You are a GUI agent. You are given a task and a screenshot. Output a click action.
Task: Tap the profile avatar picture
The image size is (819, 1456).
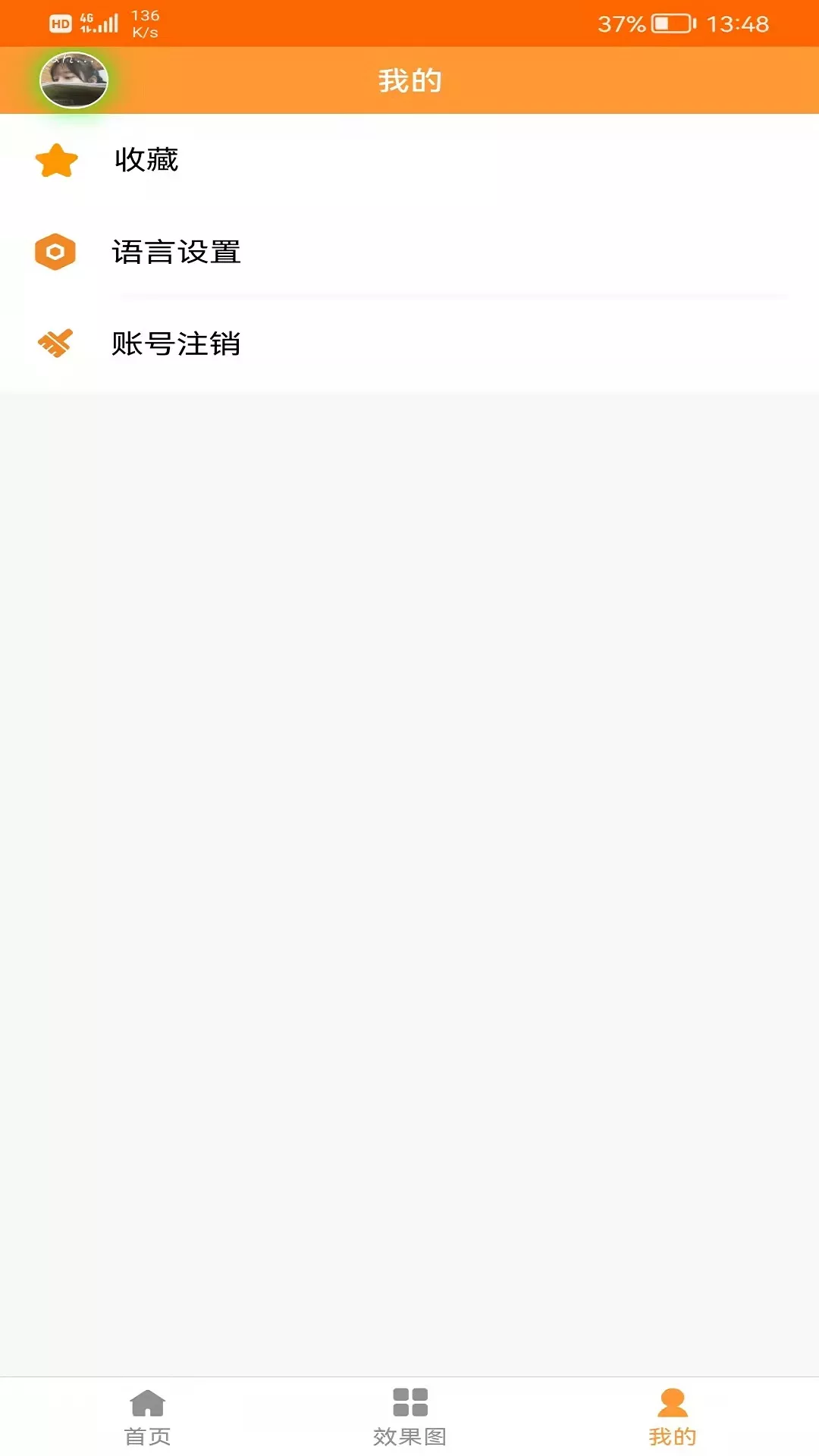click(74, 80)
